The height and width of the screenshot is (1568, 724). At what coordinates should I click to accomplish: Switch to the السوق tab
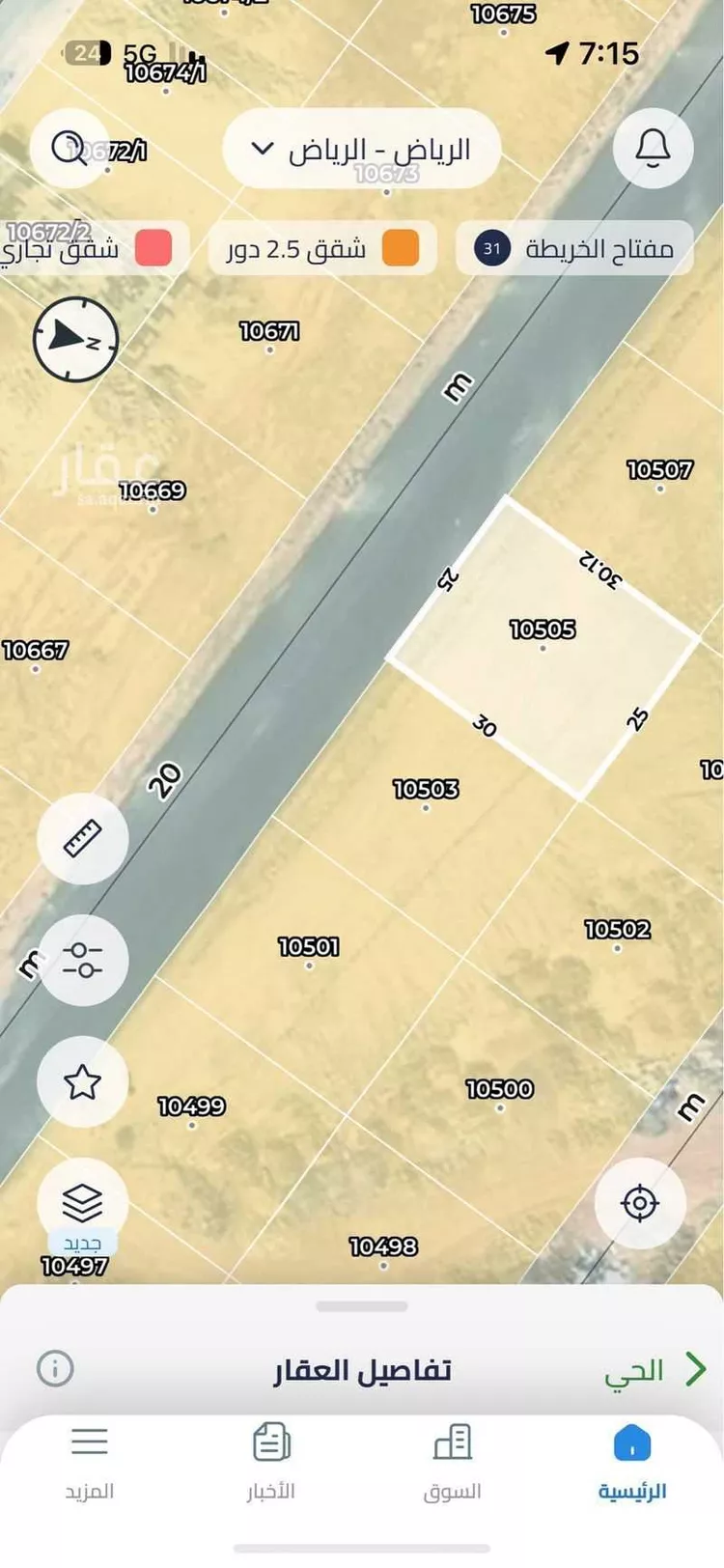[452, 1464]
